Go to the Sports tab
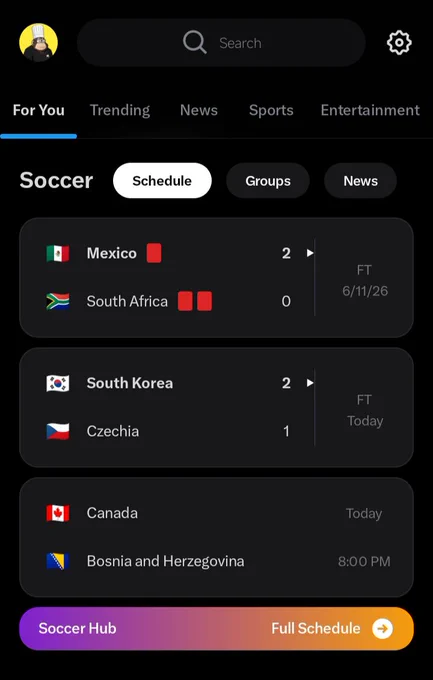Screen dimensions: 433x680 point(271,110)
